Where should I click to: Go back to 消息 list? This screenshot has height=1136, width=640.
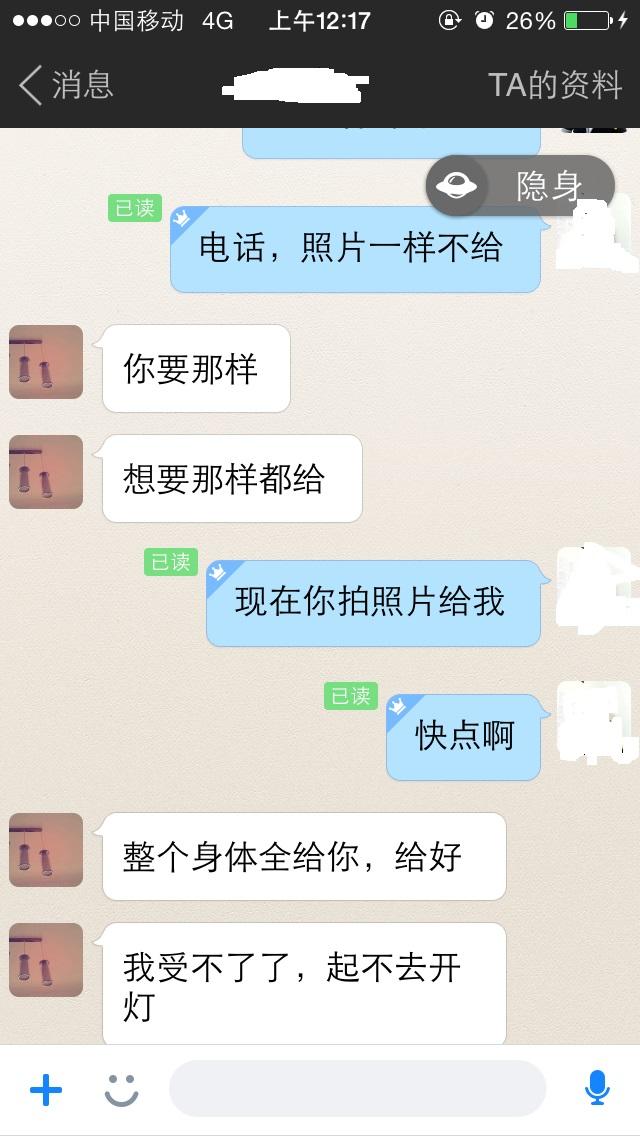pos(66,85)
